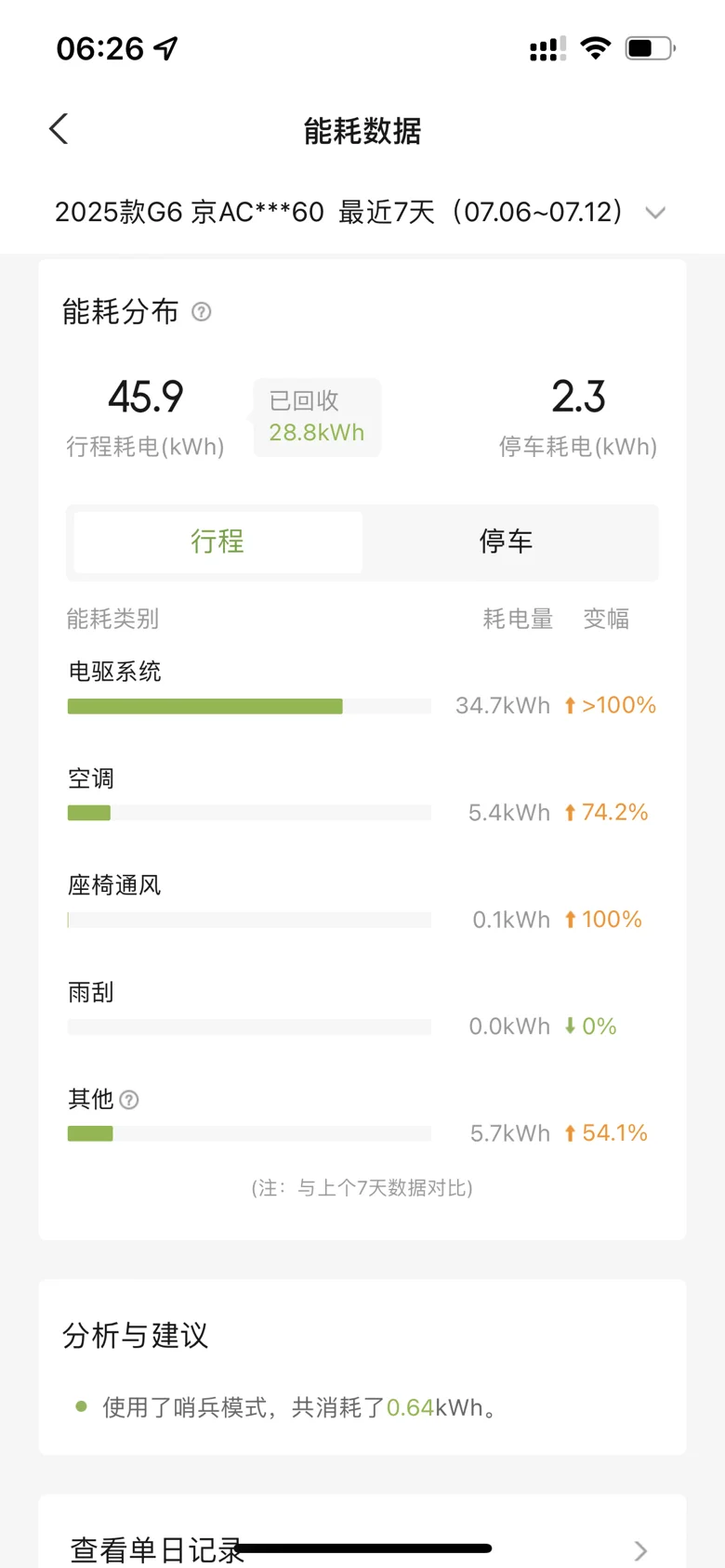Select the 行程 tab
Screen dimensions: 725x1568
(x=217, y=542)
